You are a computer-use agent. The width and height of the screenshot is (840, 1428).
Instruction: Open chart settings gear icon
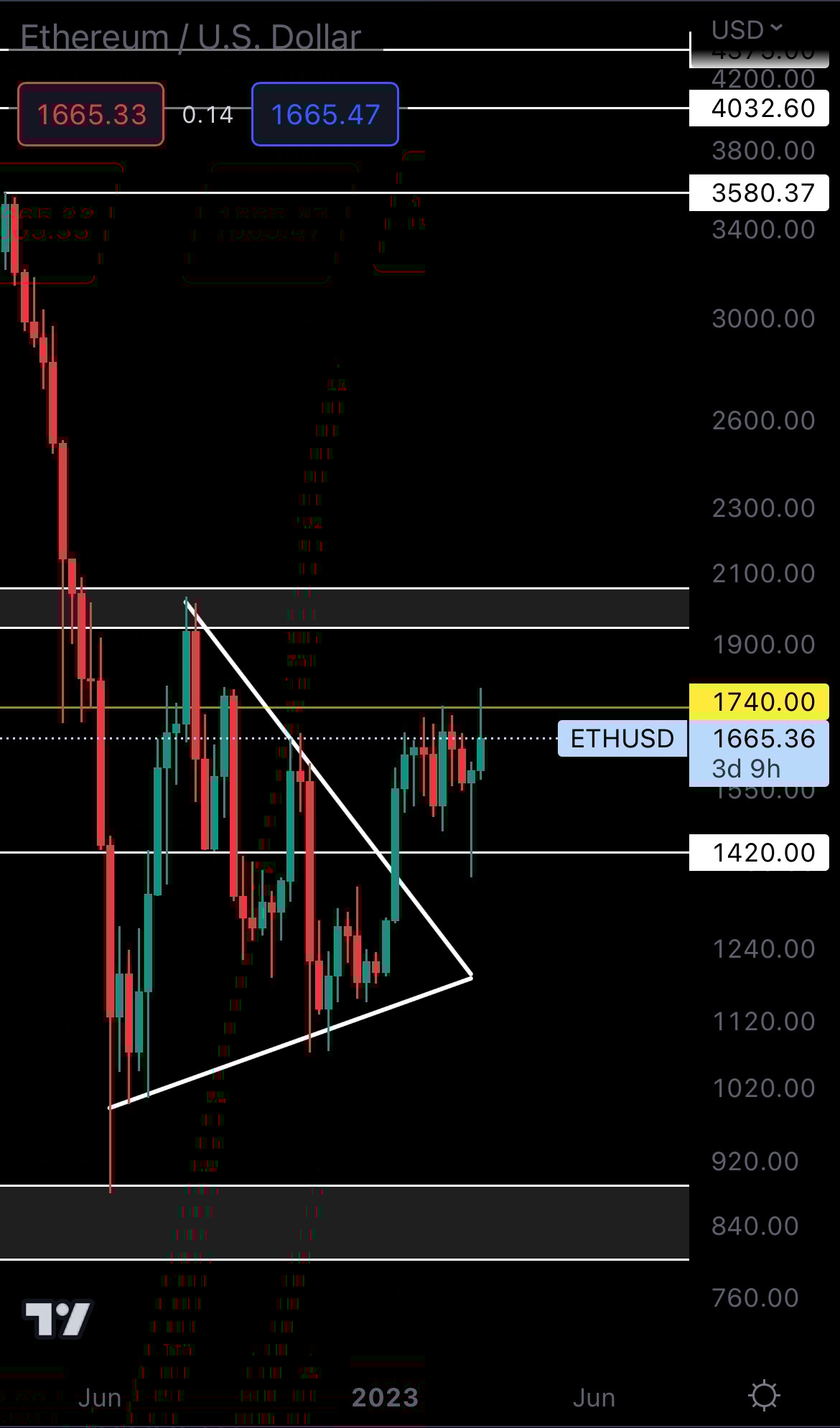(763, 1396)
